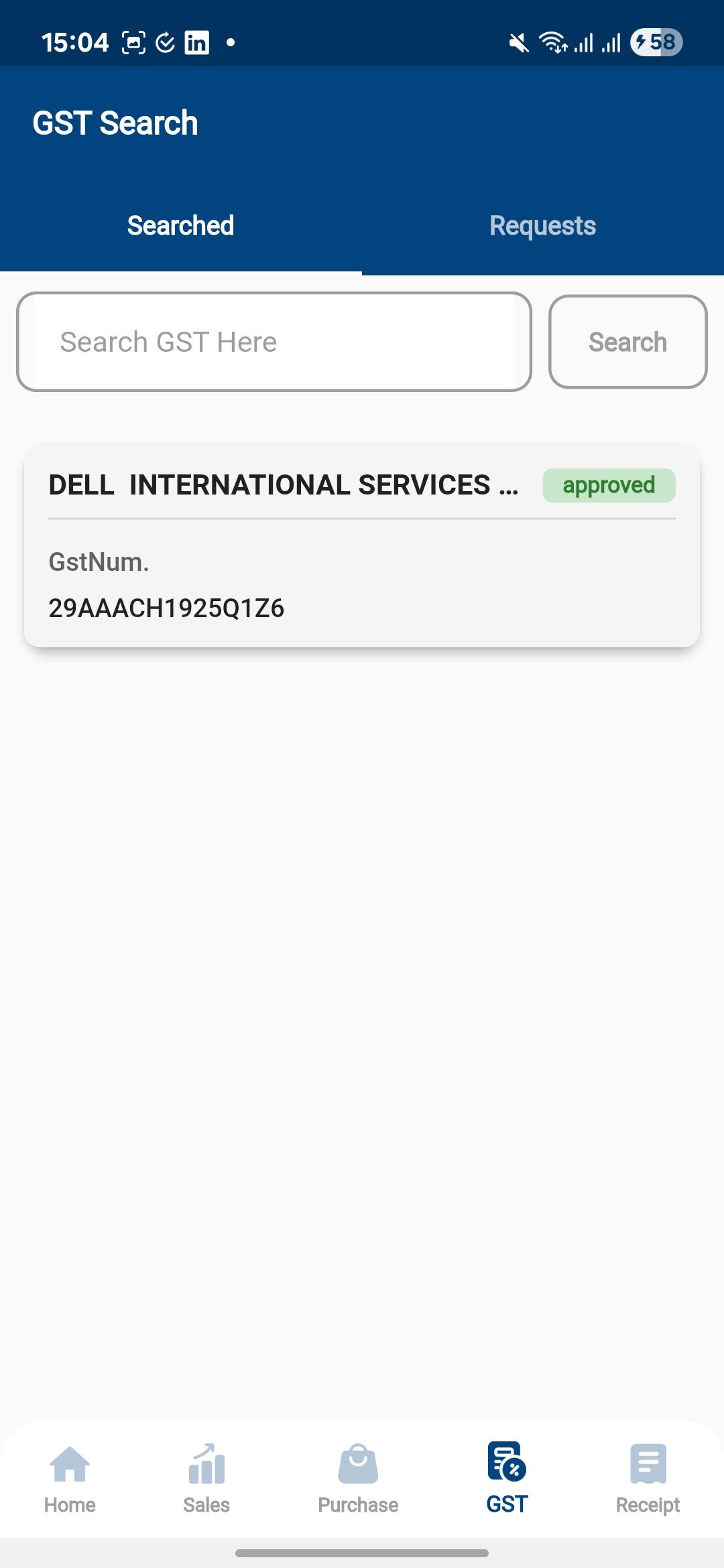Tap the Search button
Screen dimensions: 724x1568
(627, 342)
